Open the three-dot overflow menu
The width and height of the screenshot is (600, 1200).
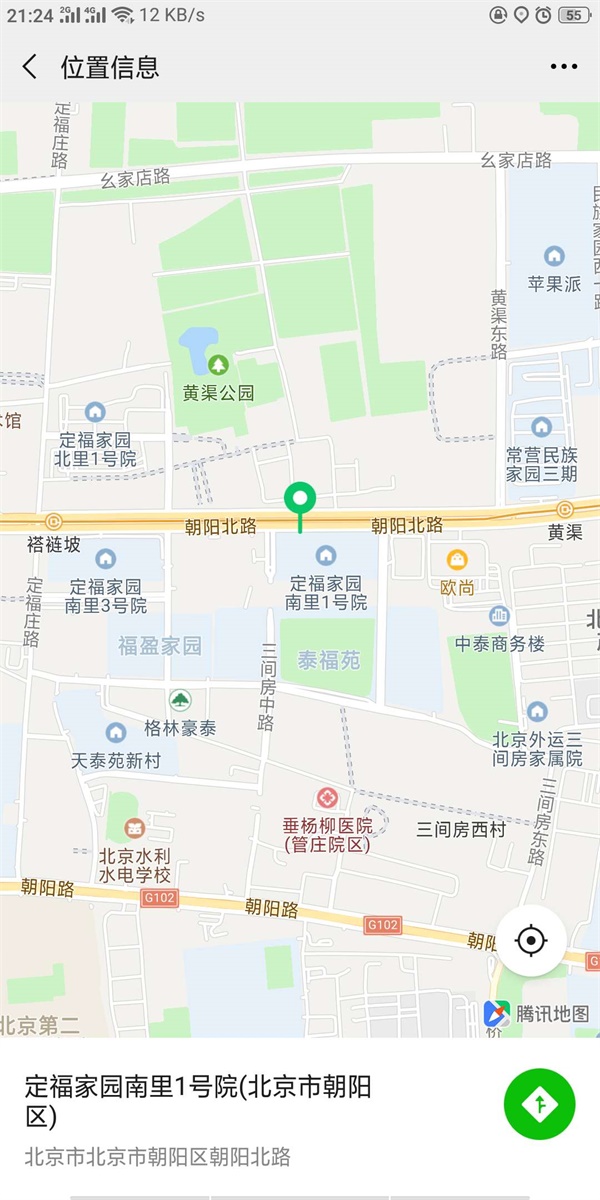(x=563, y=67)
